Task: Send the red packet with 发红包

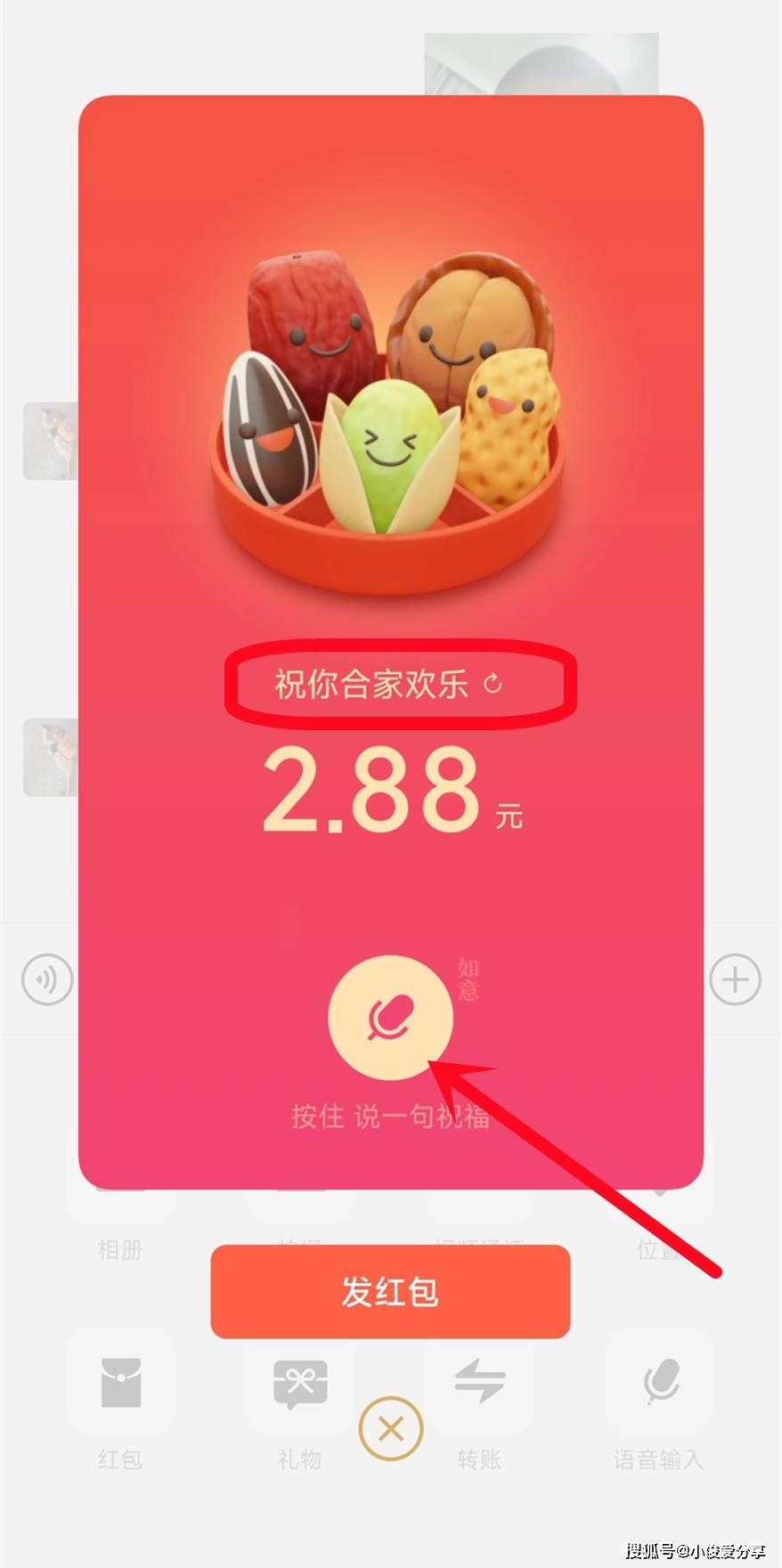Action: pos(390,1291)
